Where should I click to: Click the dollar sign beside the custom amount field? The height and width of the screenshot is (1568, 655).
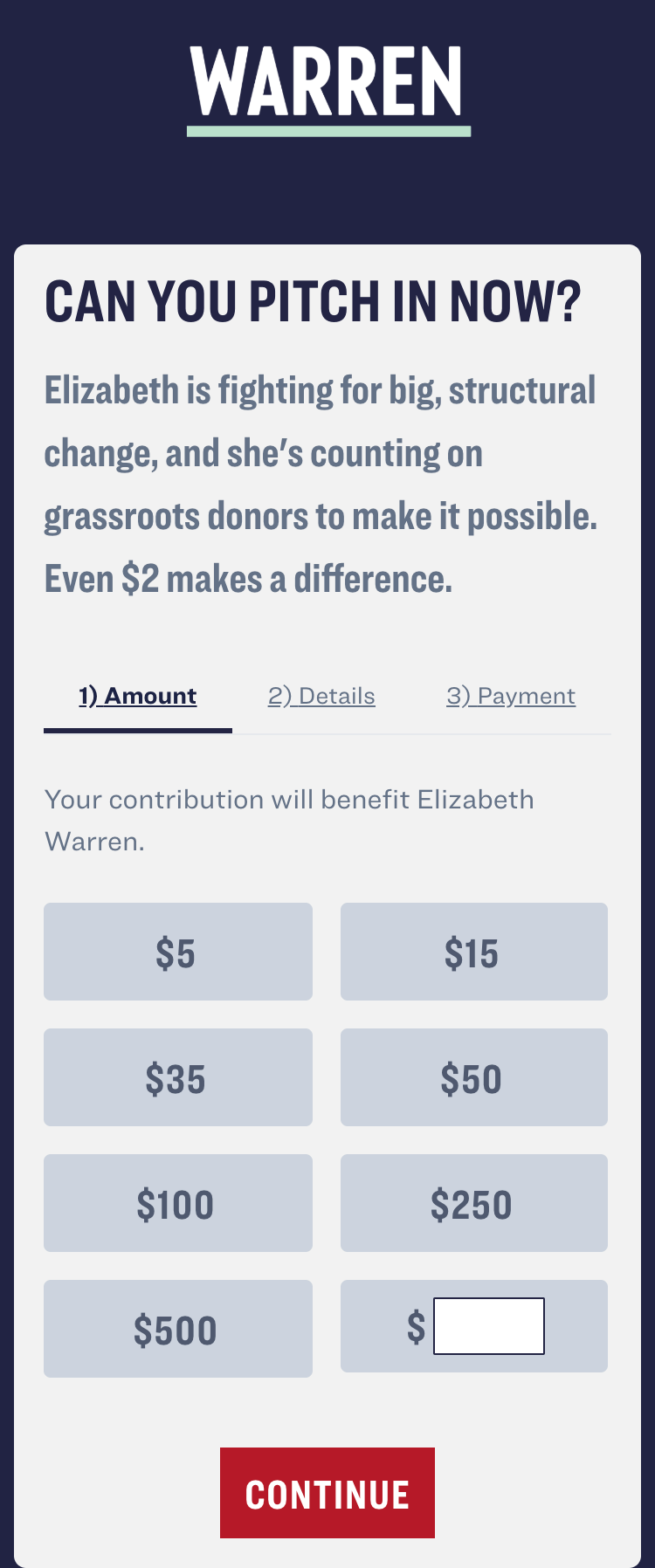(x=417, y=1325)
